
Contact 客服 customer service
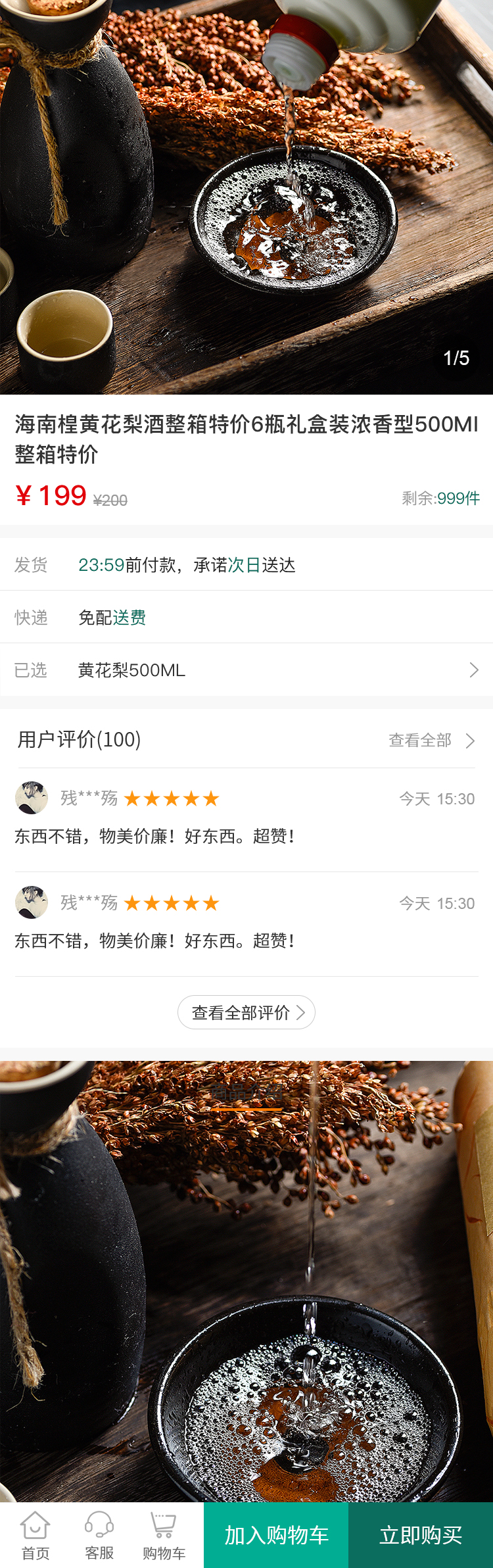pyautogui.click(x=99, y=1535)
